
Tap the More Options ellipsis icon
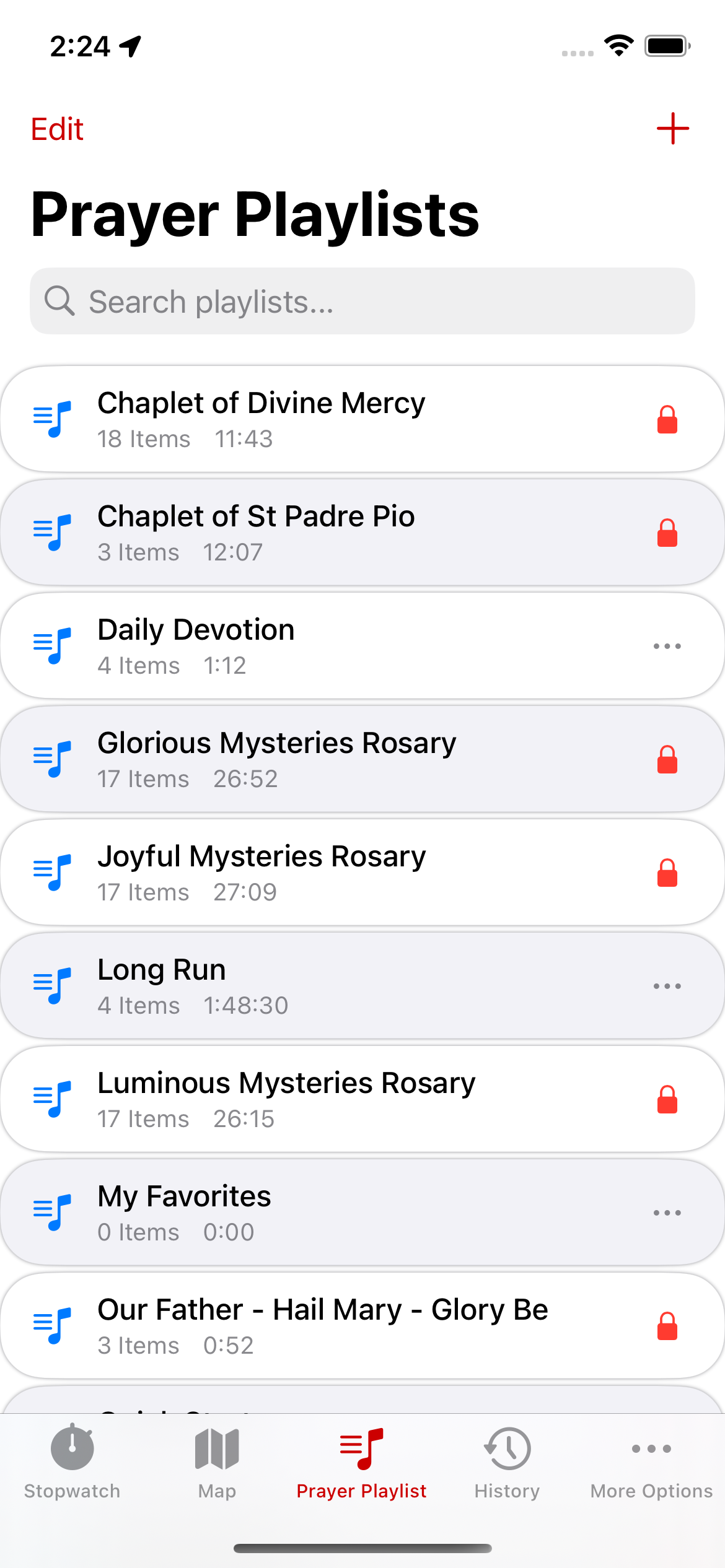(x=651, y=1448)
